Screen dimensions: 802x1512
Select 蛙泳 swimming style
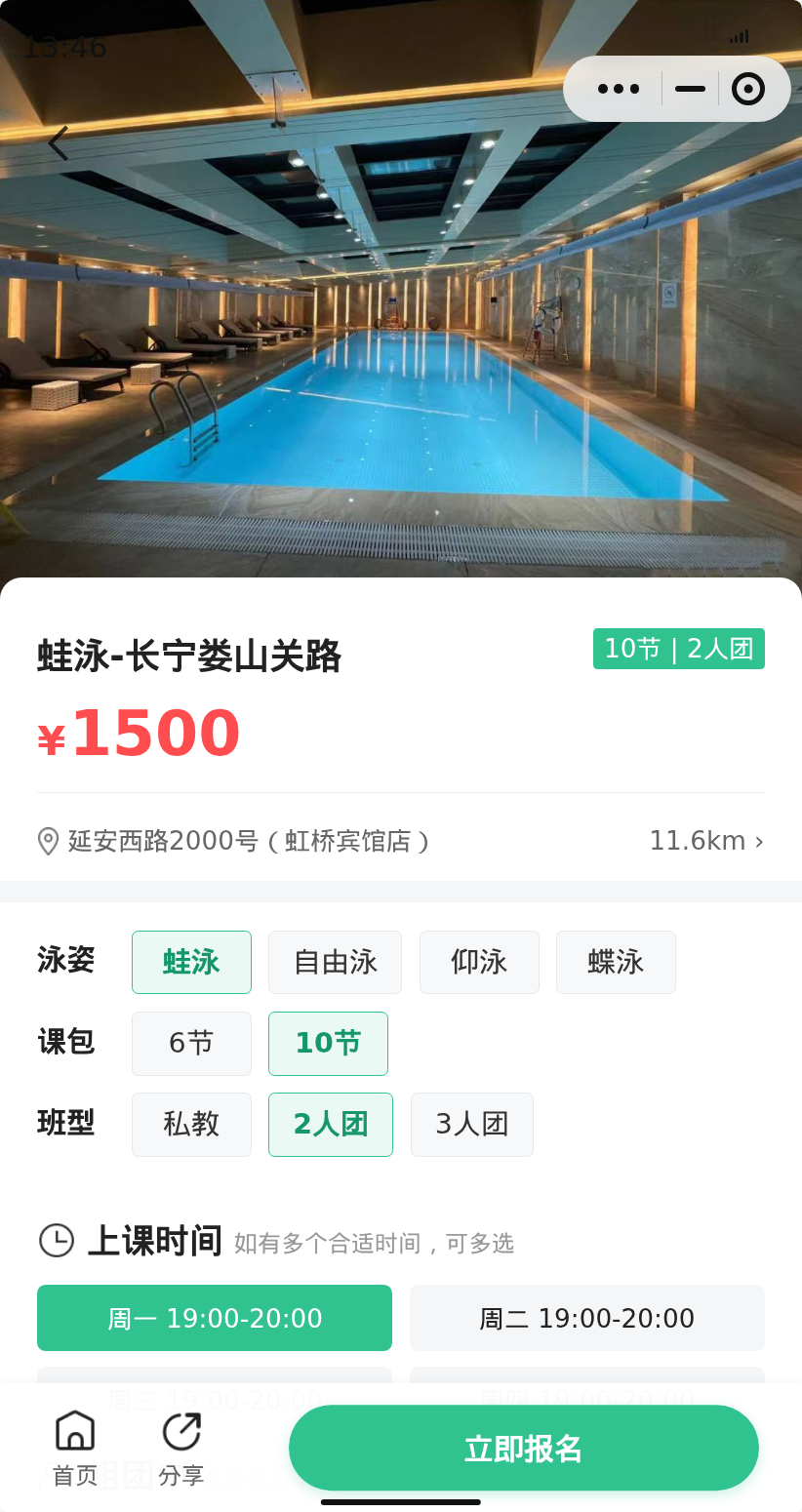(x=191, y=962)
